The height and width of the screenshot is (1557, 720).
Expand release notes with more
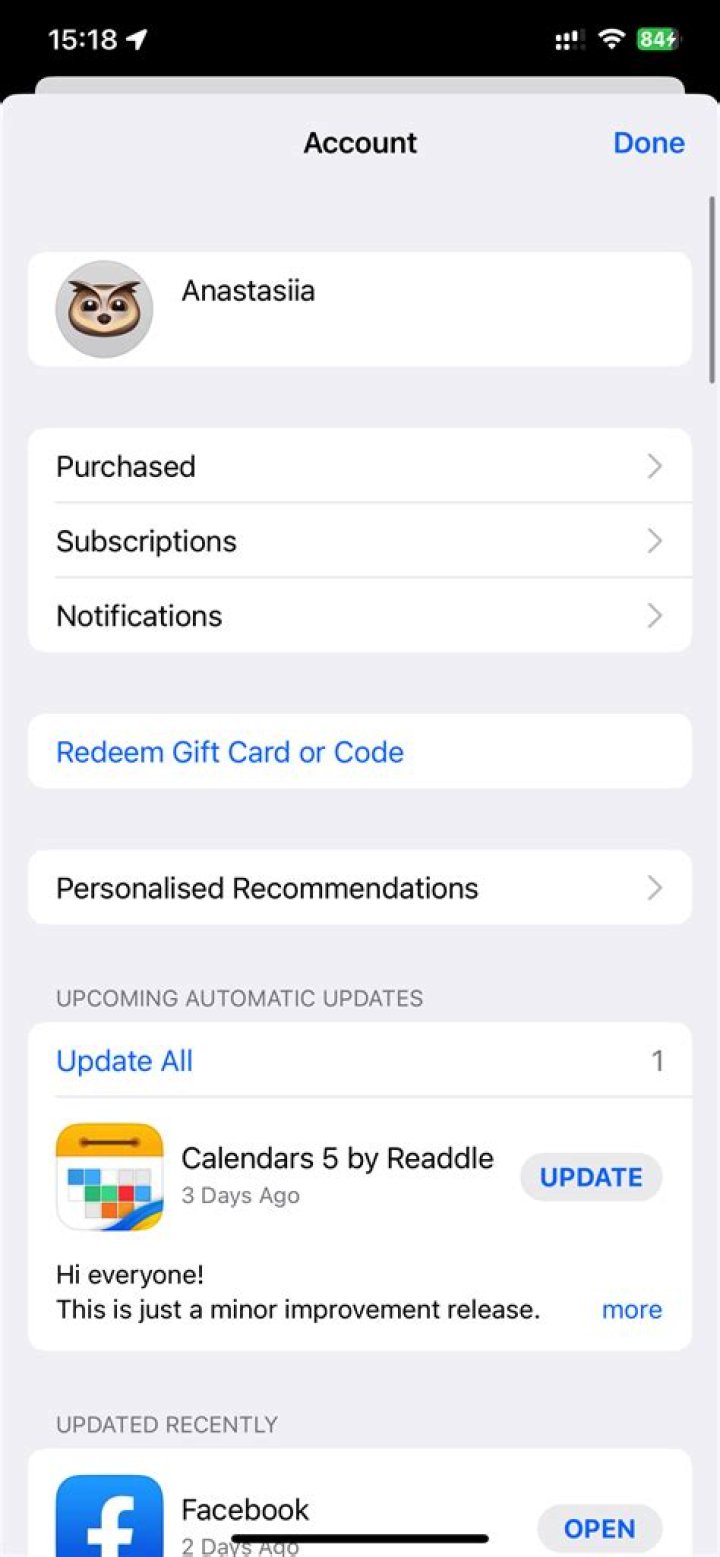coord(631,1310)
